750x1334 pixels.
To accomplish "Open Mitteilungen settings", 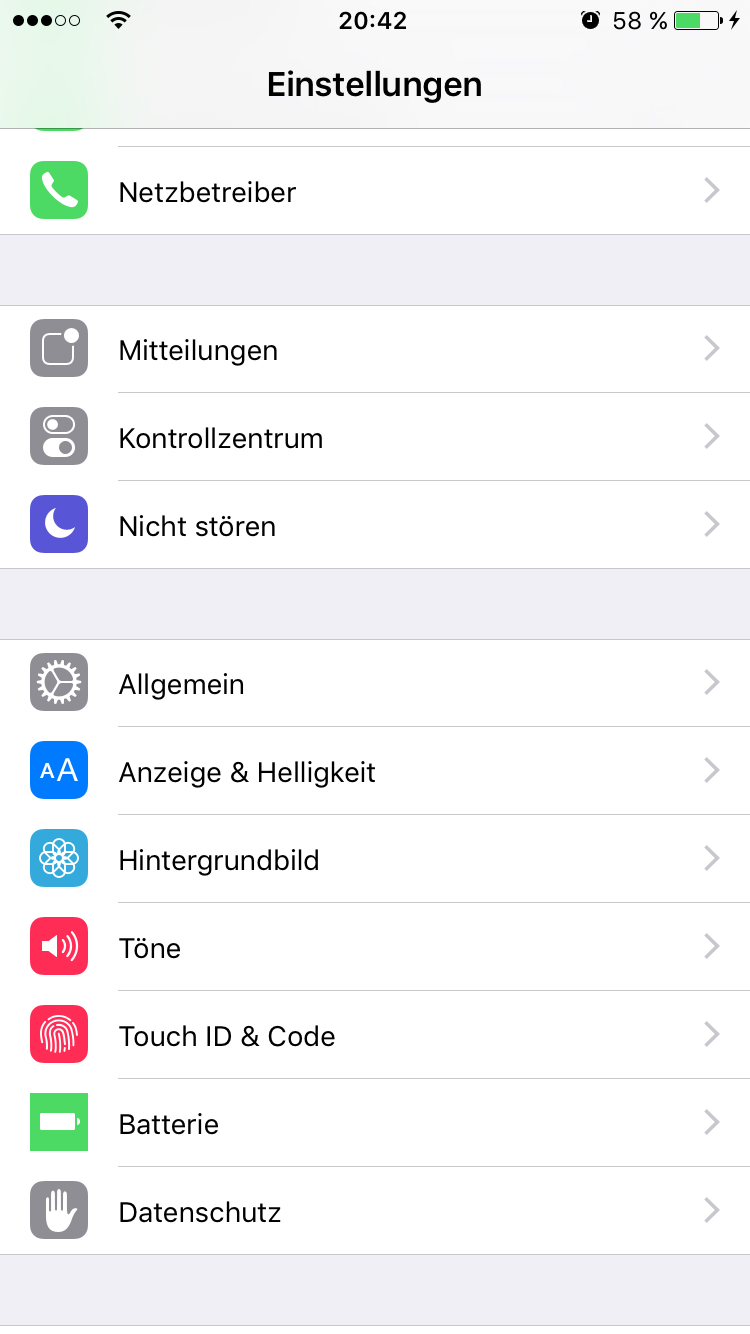I will point(375,349).
